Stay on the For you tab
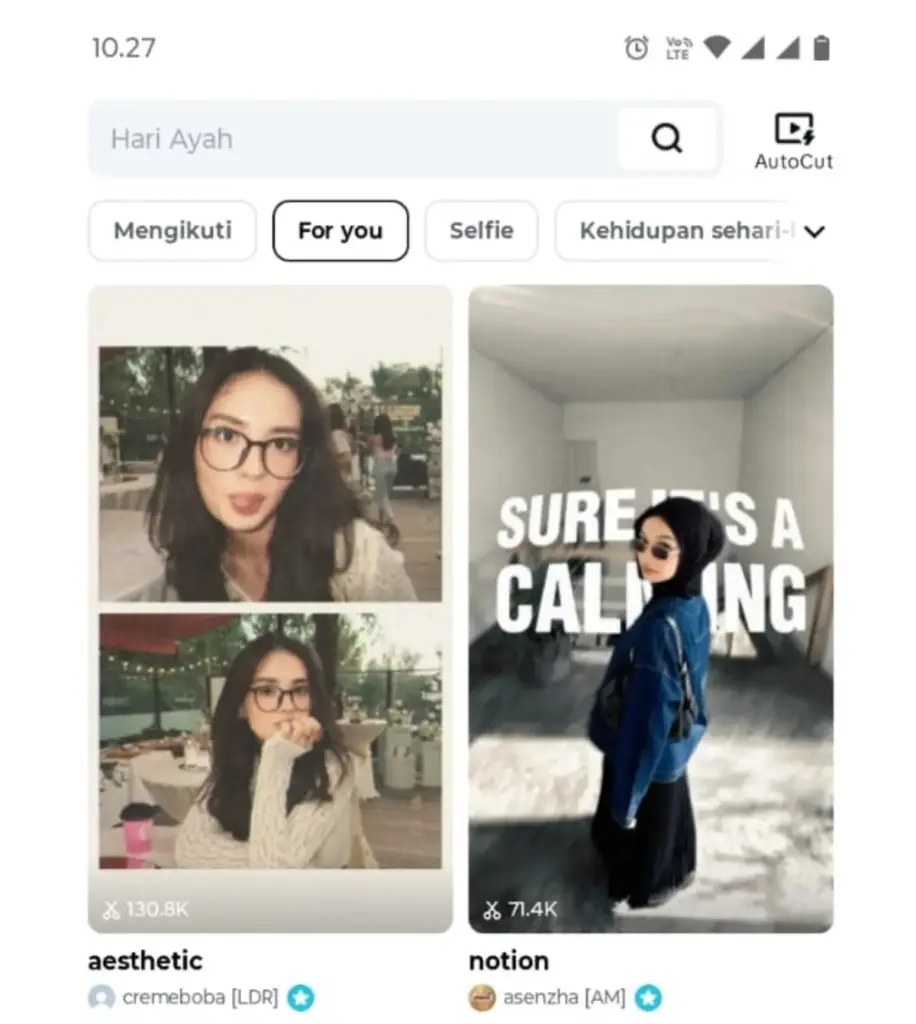This screenshot has height=1024, width=916. coord(340,231)
